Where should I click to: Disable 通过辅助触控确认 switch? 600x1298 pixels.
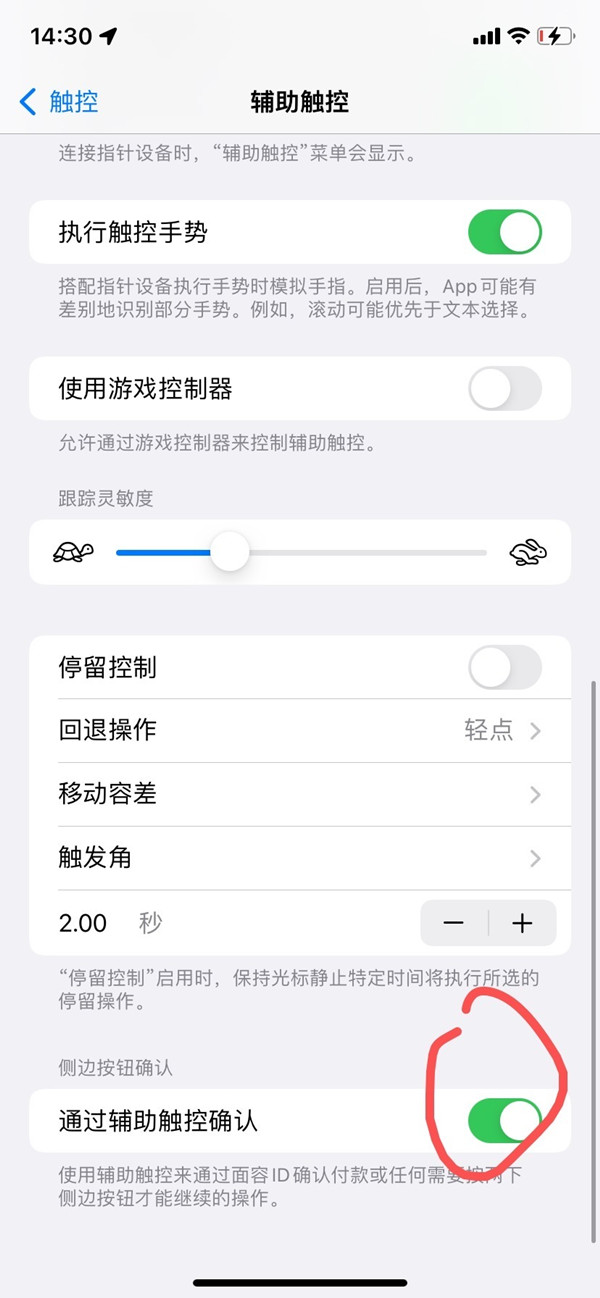pos(504,1120)
